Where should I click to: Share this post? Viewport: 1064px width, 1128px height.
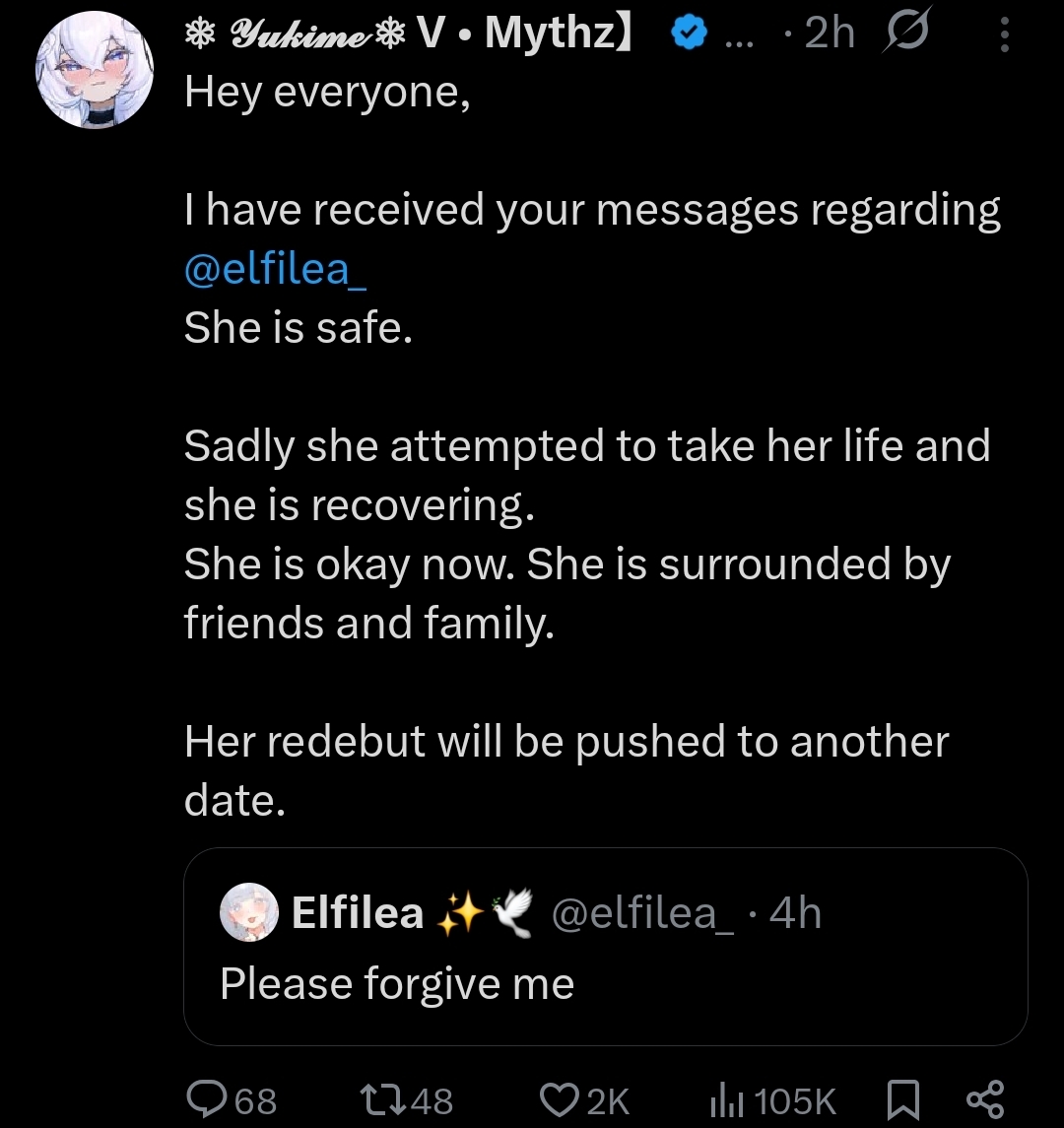coord(985,1099)
